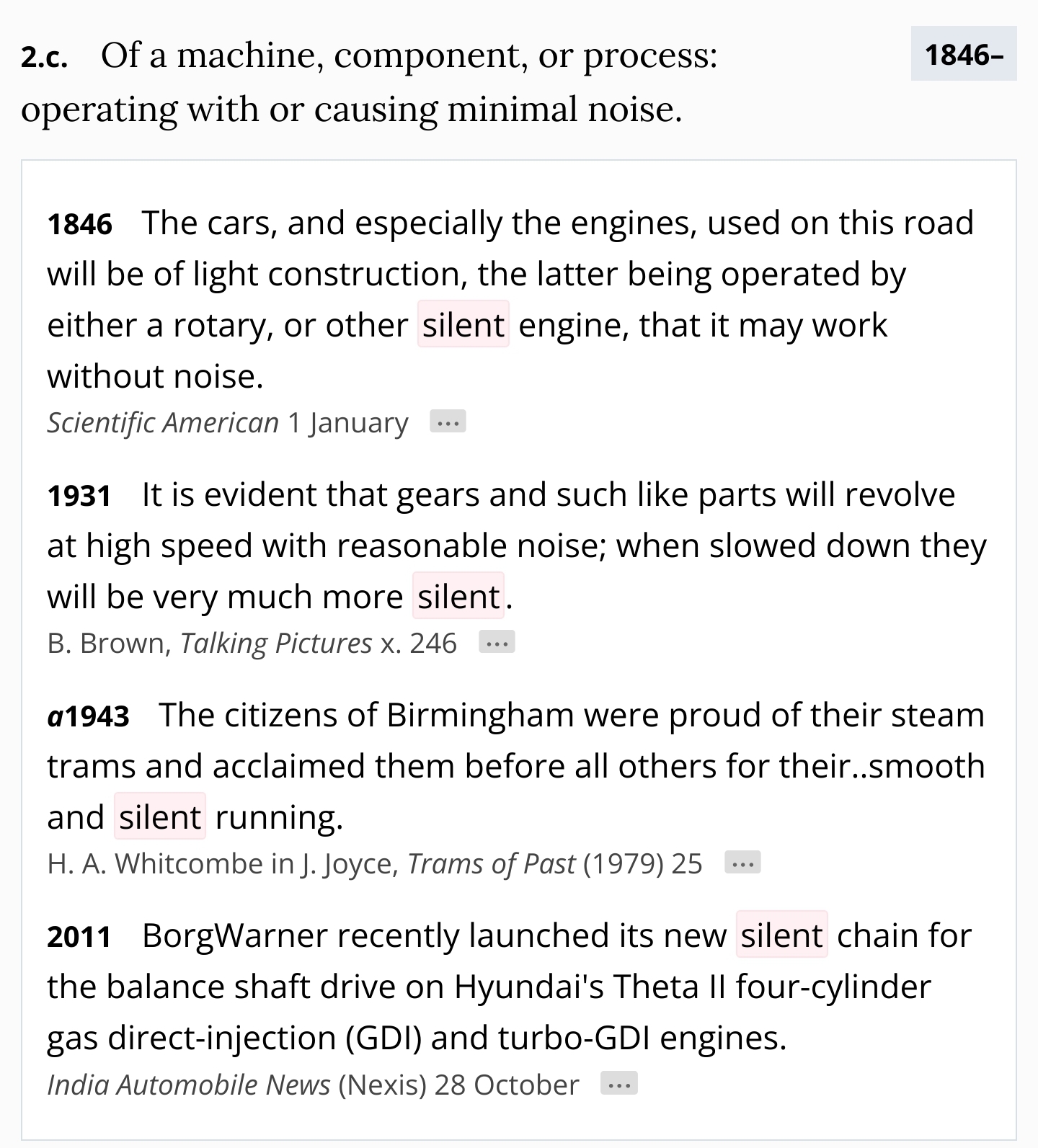This screenshot has width=1038, height=1148.
Task: Expand citation details for Scientific American 1846 quote
Action: click(448, 422)
